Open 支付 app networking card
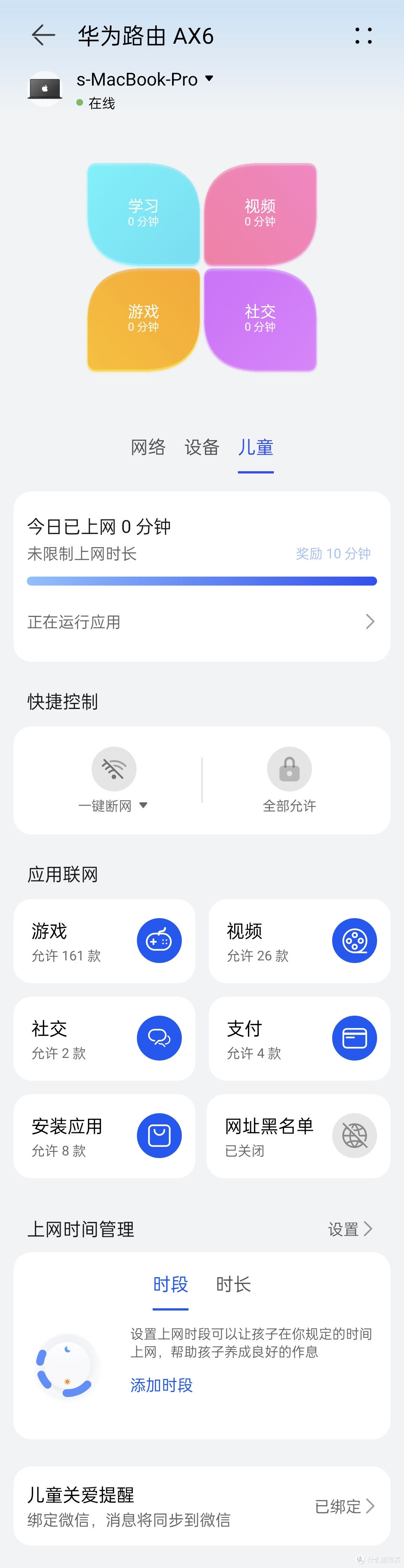Viewport: 404px width, 1568px height. tap(299, 1038)
